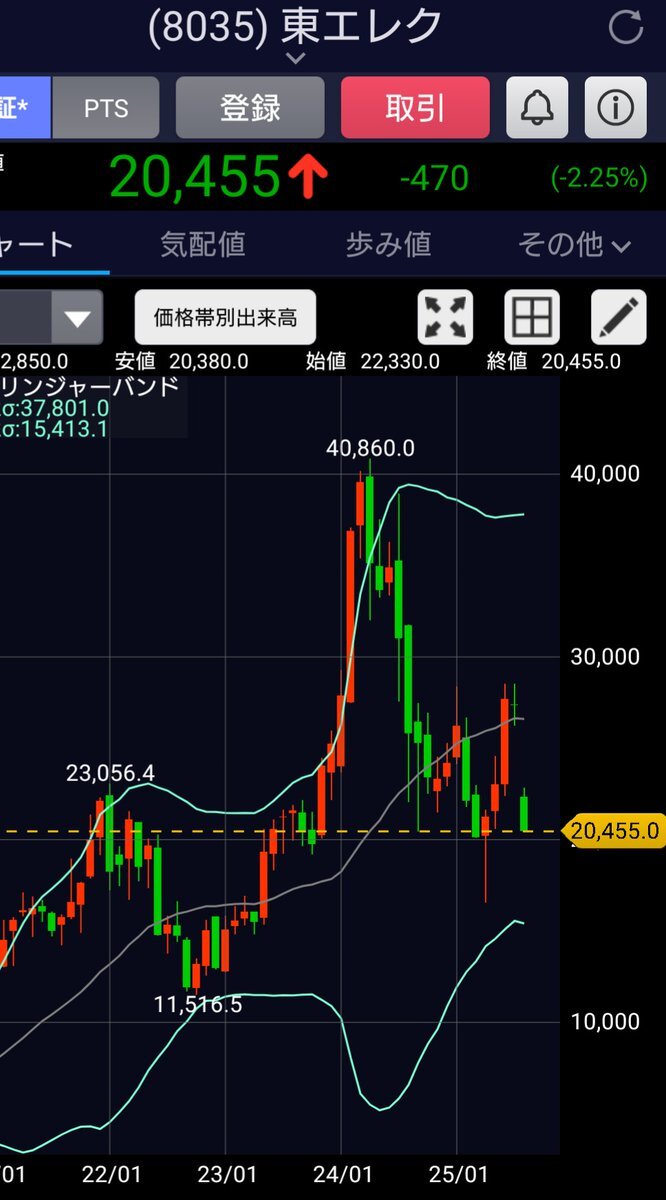Tap the 登録 register button

click(250, 108)
